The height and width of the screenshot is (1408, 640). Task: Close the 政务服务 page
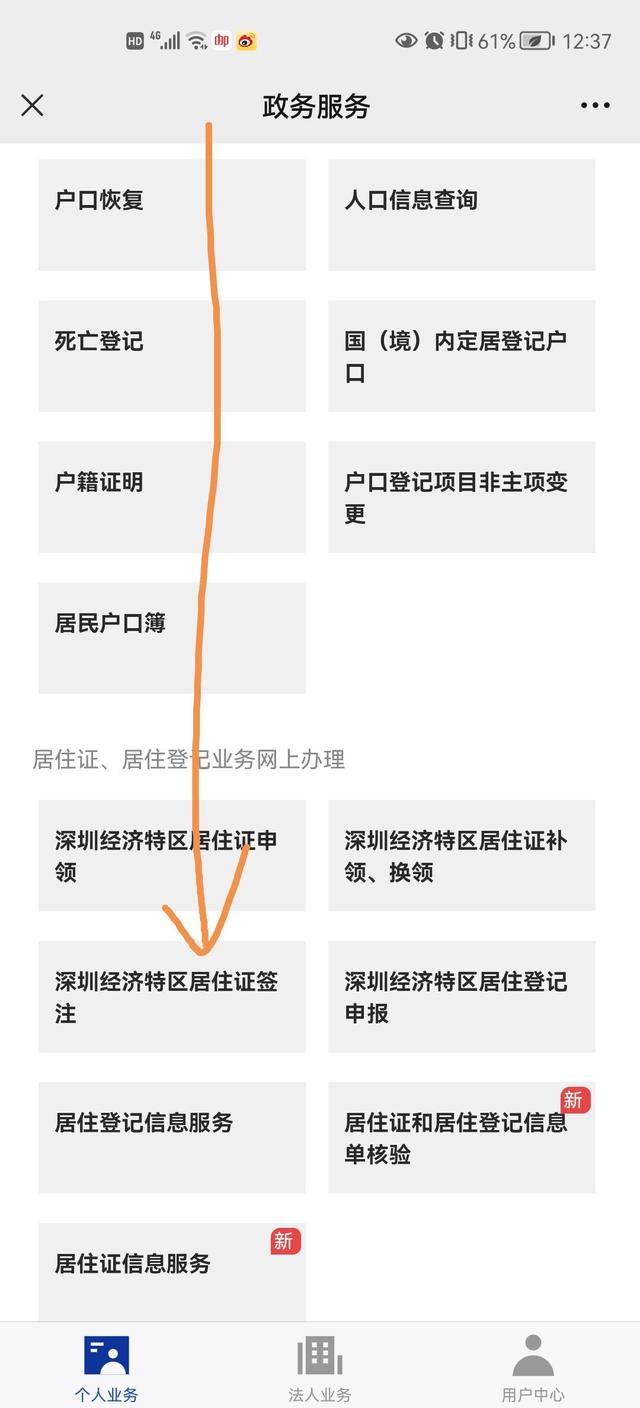pyautogui.click(x=32, y=105)
